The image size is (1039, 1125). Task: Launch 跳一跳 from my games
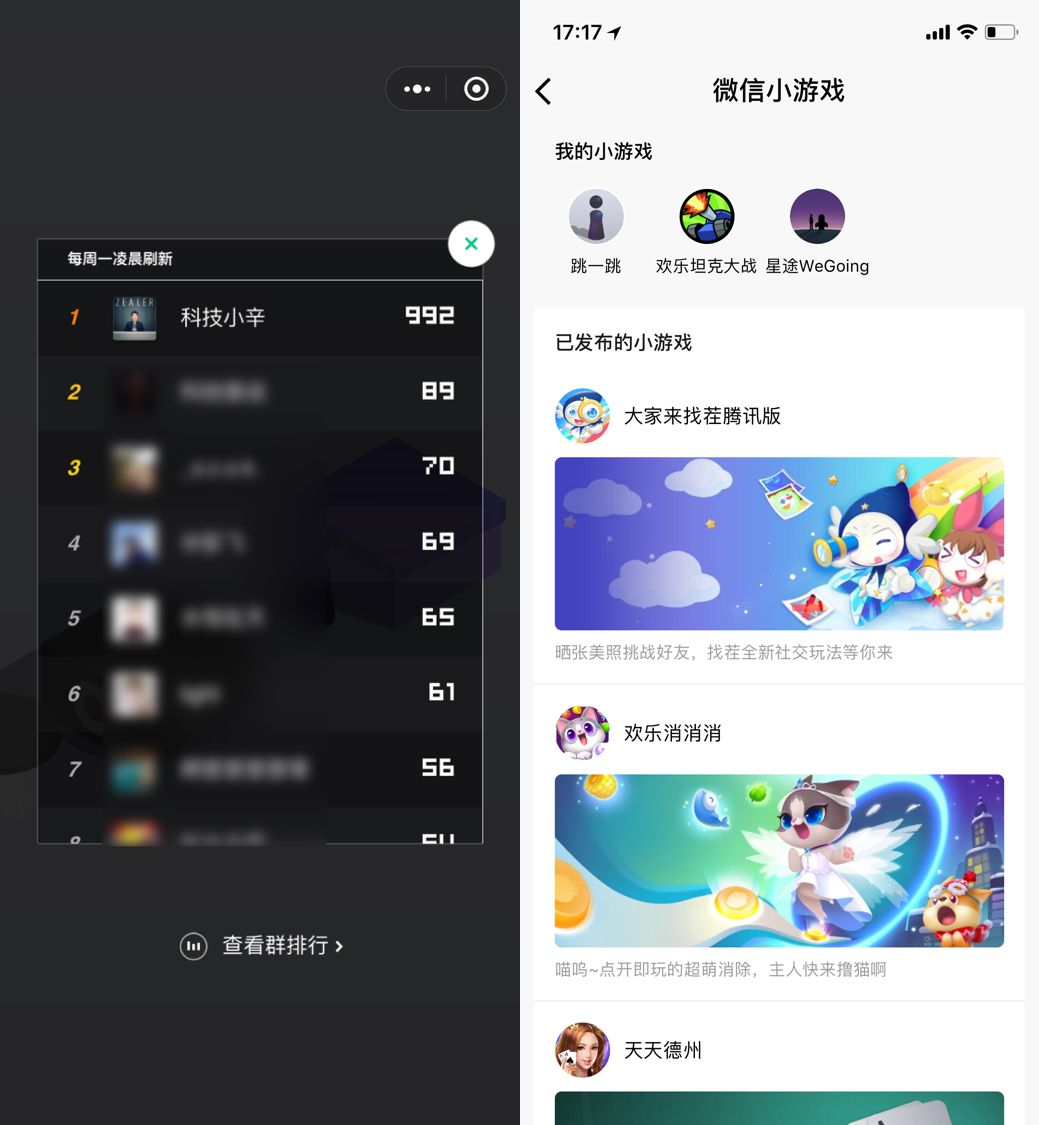tap(596, 217)
